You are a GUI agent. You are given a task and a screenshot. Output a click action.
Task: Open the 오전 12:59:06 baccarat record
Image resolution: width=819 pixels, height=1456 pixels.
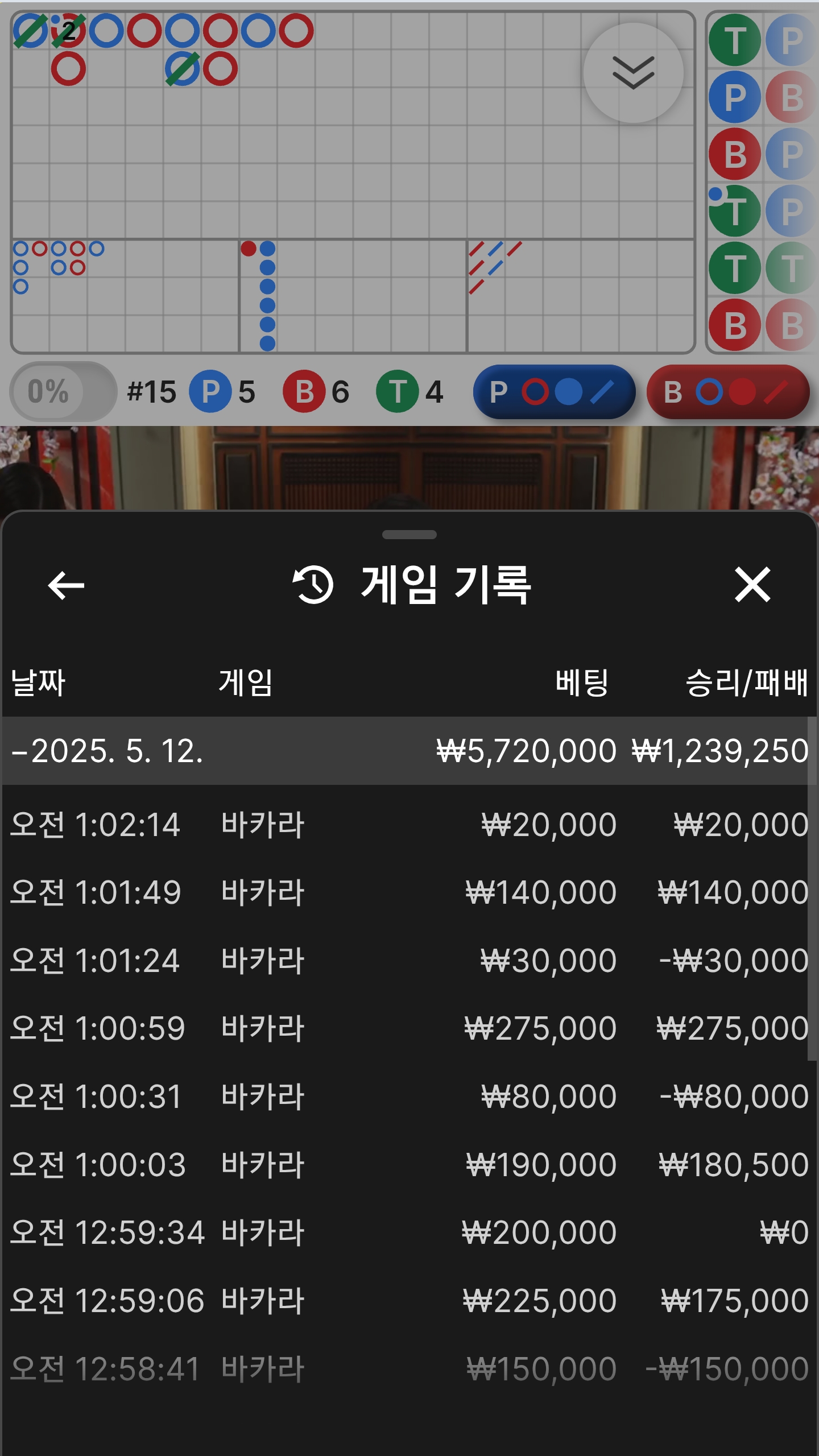[409, 1301]
